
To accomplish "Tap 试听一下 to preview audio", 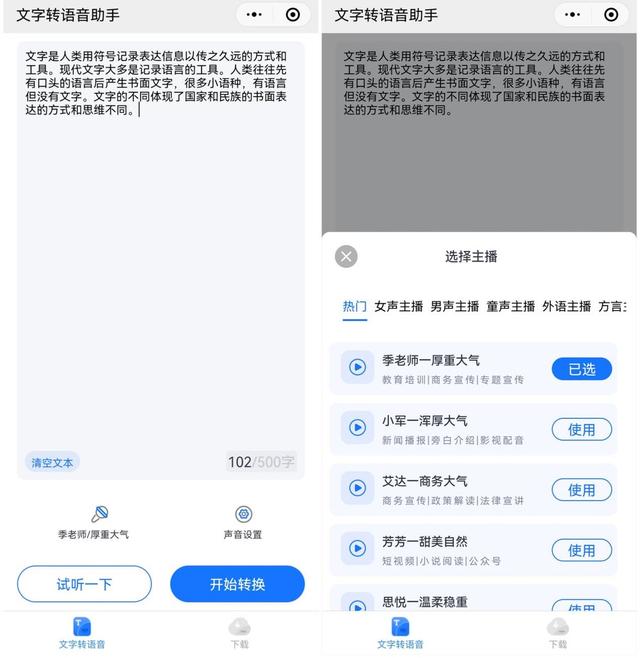I will pos(84,584).
